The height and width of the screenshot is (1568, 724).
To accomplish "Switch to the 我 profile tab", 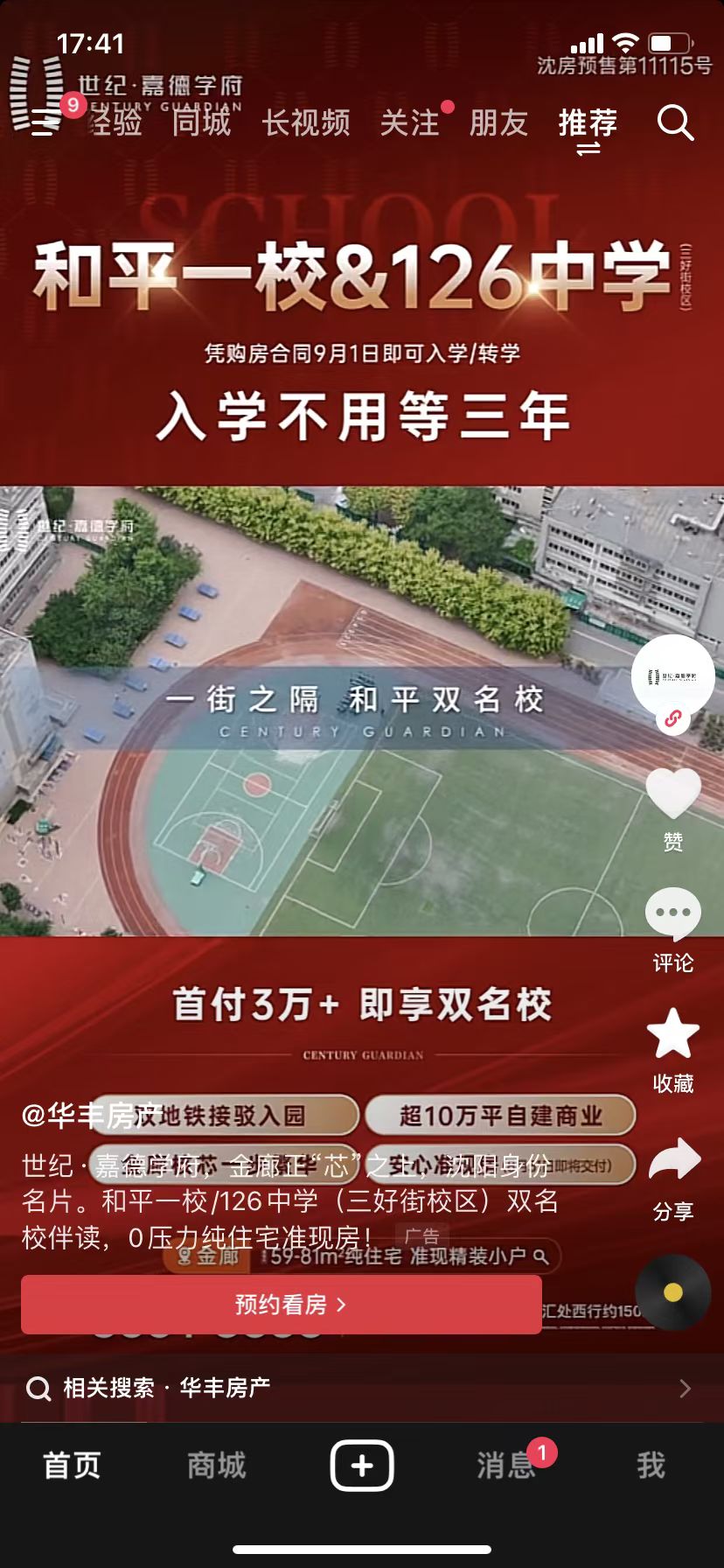I will [x=651, y=1465].
